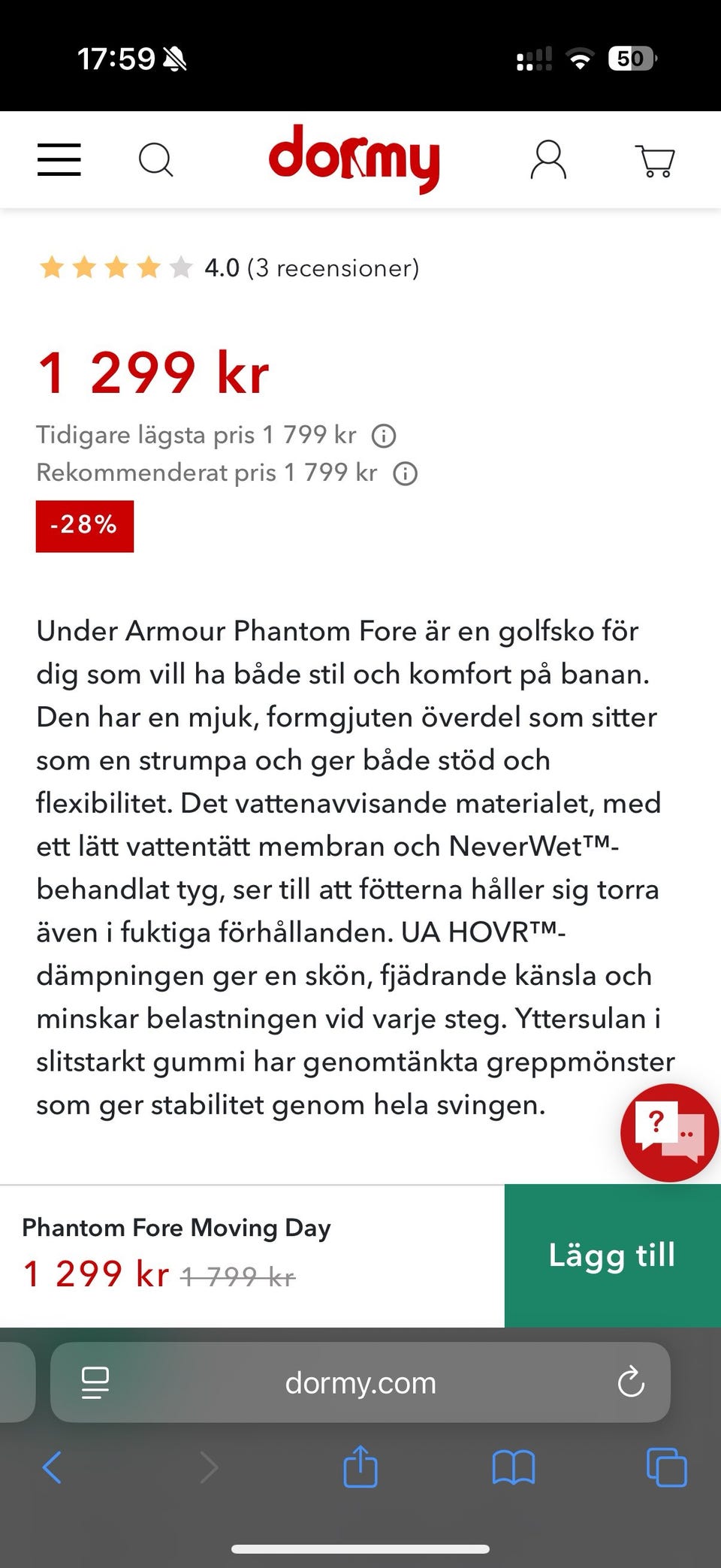The height and width of the screenshot is (1568, 721).
Task: Open the search icon
Action: (155, 159)
